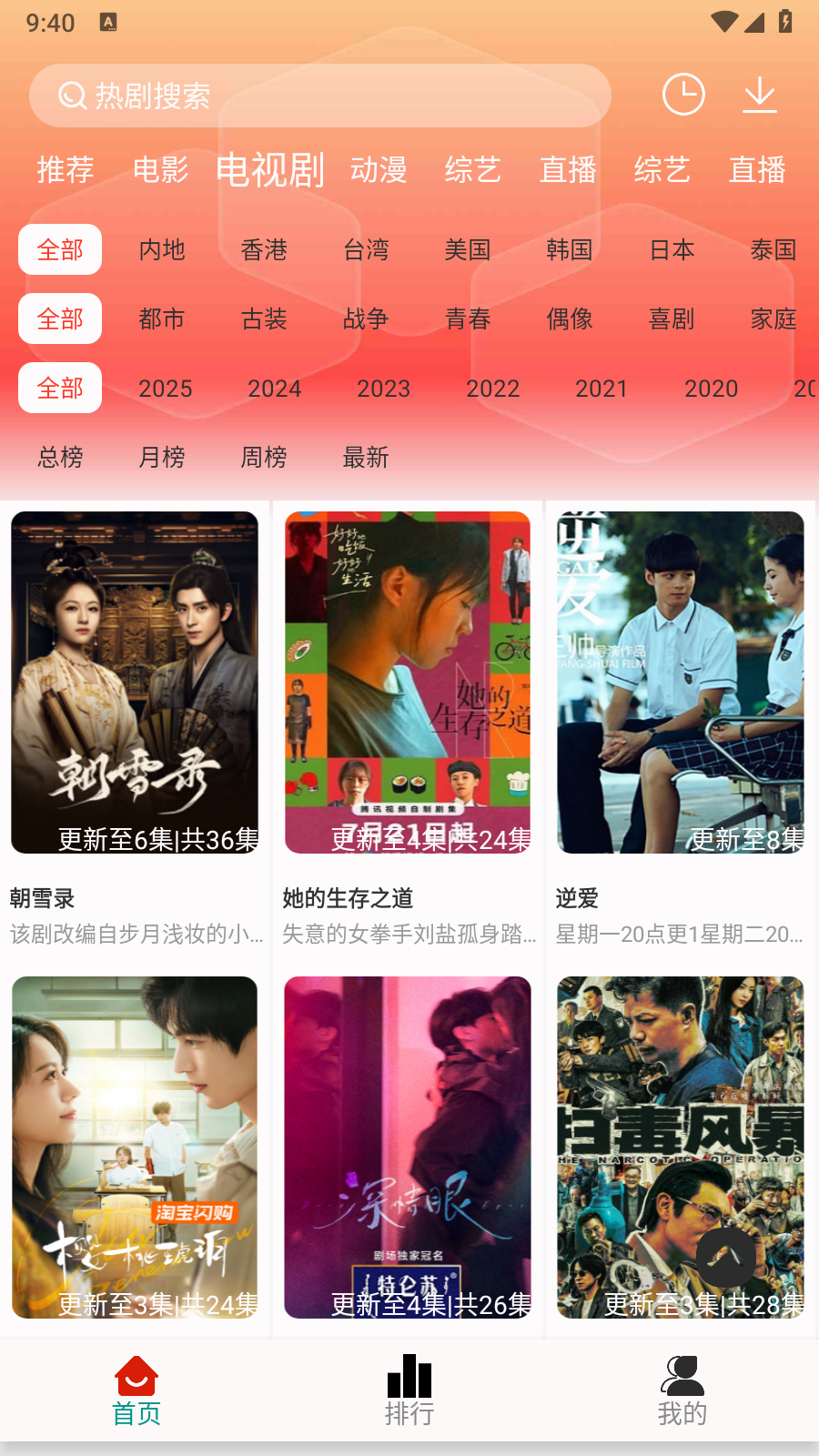Select the 喜剧 genre filter
The image size is (819, 1456).
tap(672, 318)
